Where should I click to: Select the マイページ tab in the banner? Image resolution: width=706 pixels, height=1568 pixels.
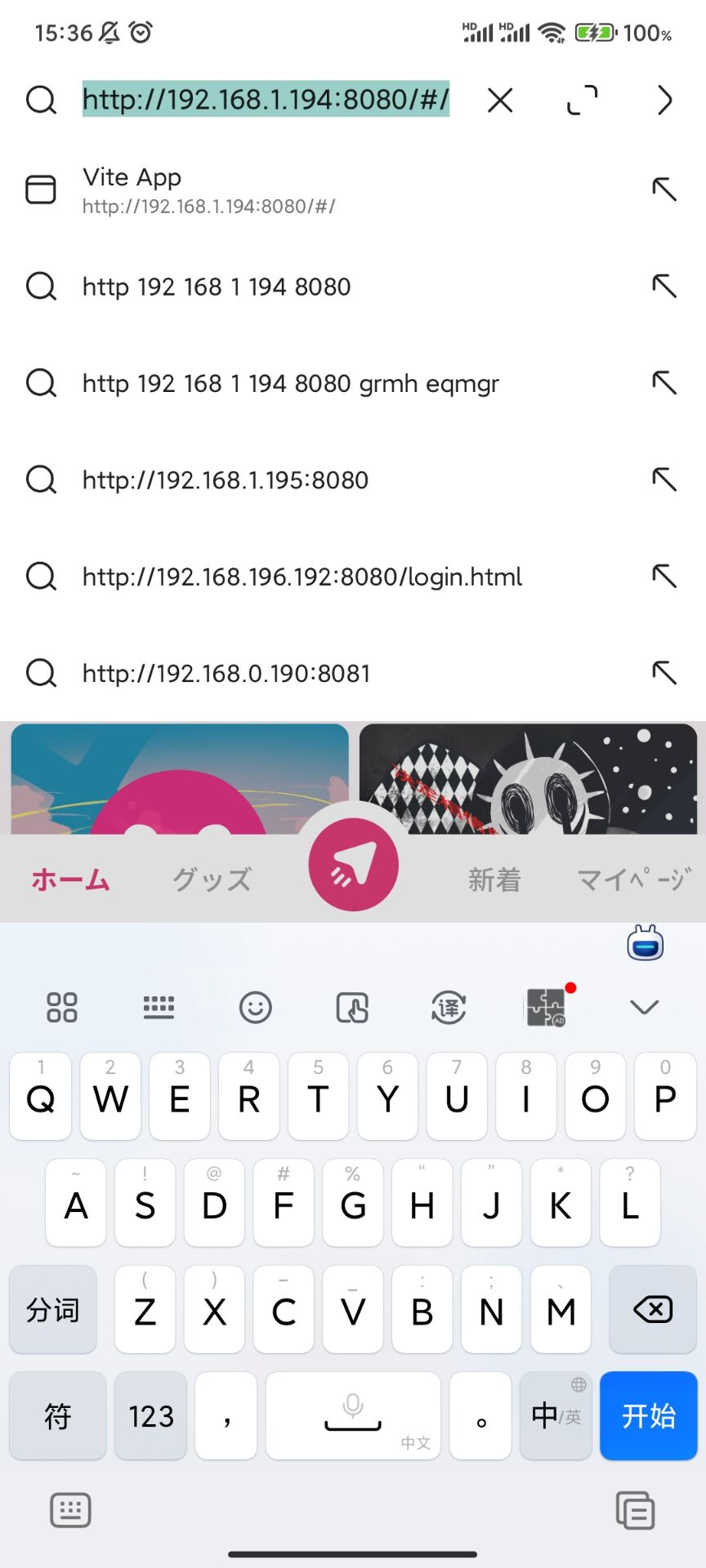pos(632,880)
